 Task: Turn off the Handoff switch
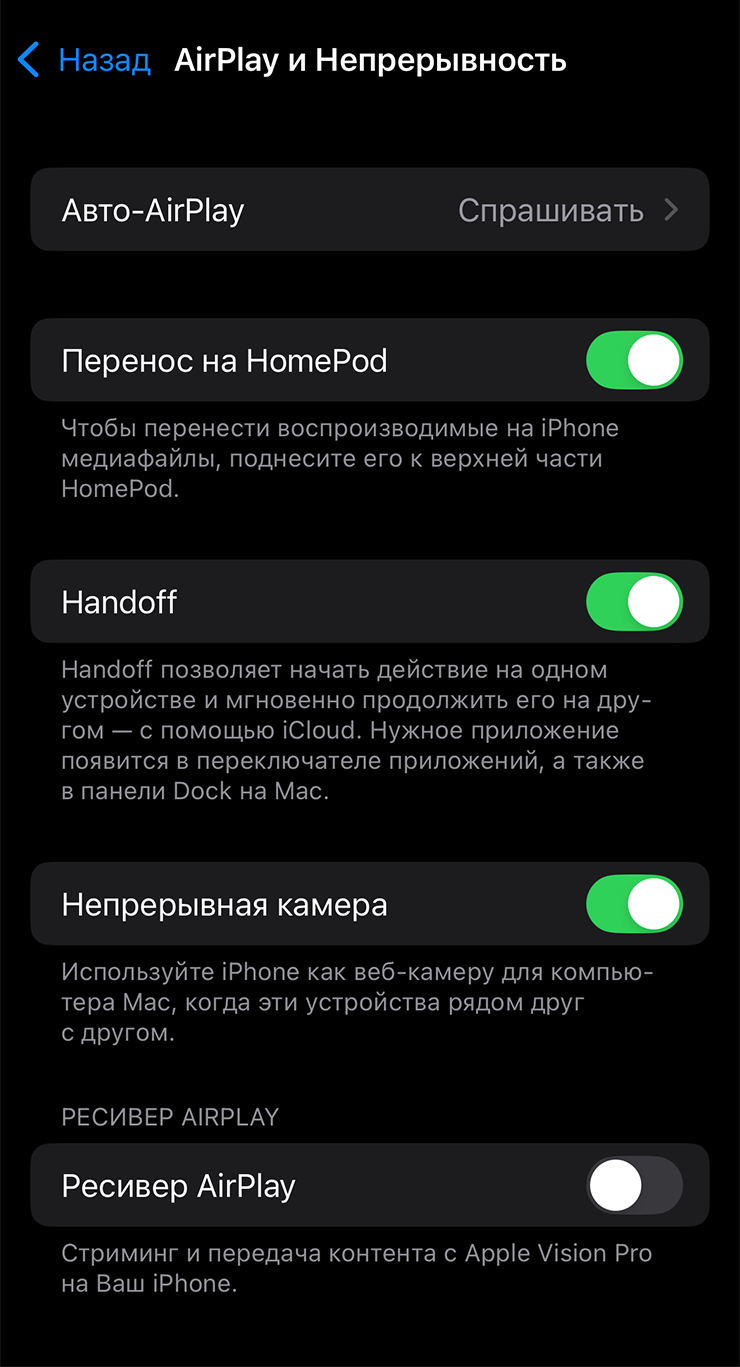[634, 601]
